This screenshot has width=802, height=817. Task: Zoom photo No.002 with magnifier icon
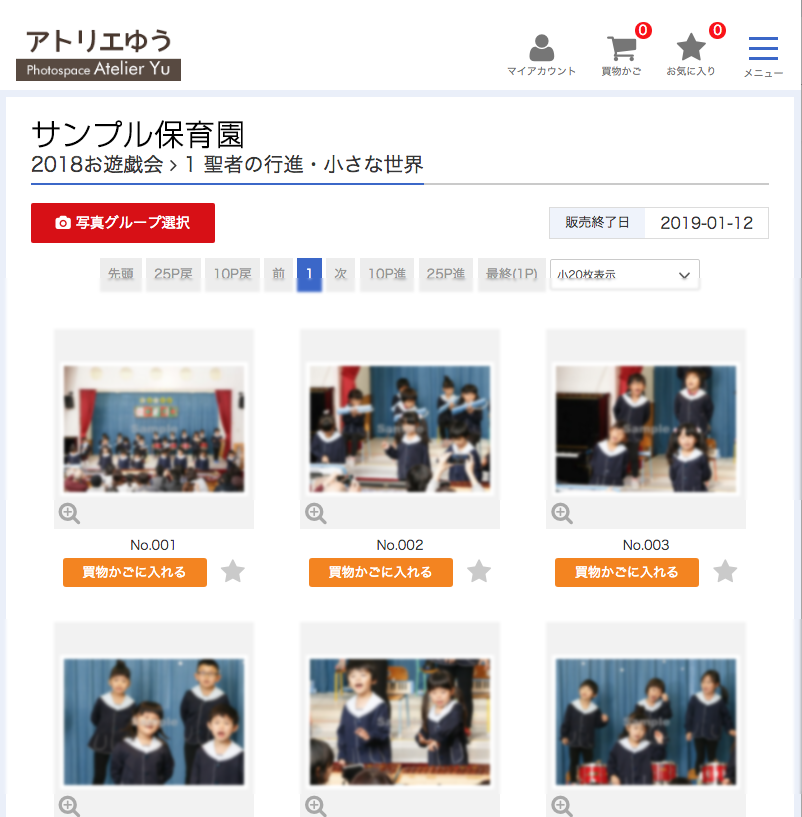(316, 514)
